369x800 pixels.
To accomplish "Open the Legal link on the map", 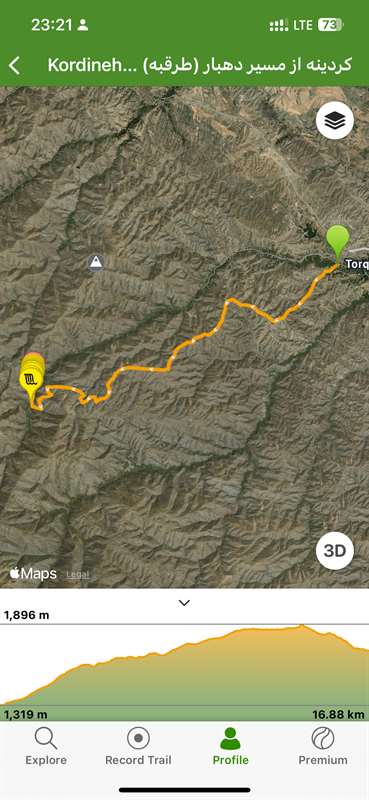I will point(78,575).
